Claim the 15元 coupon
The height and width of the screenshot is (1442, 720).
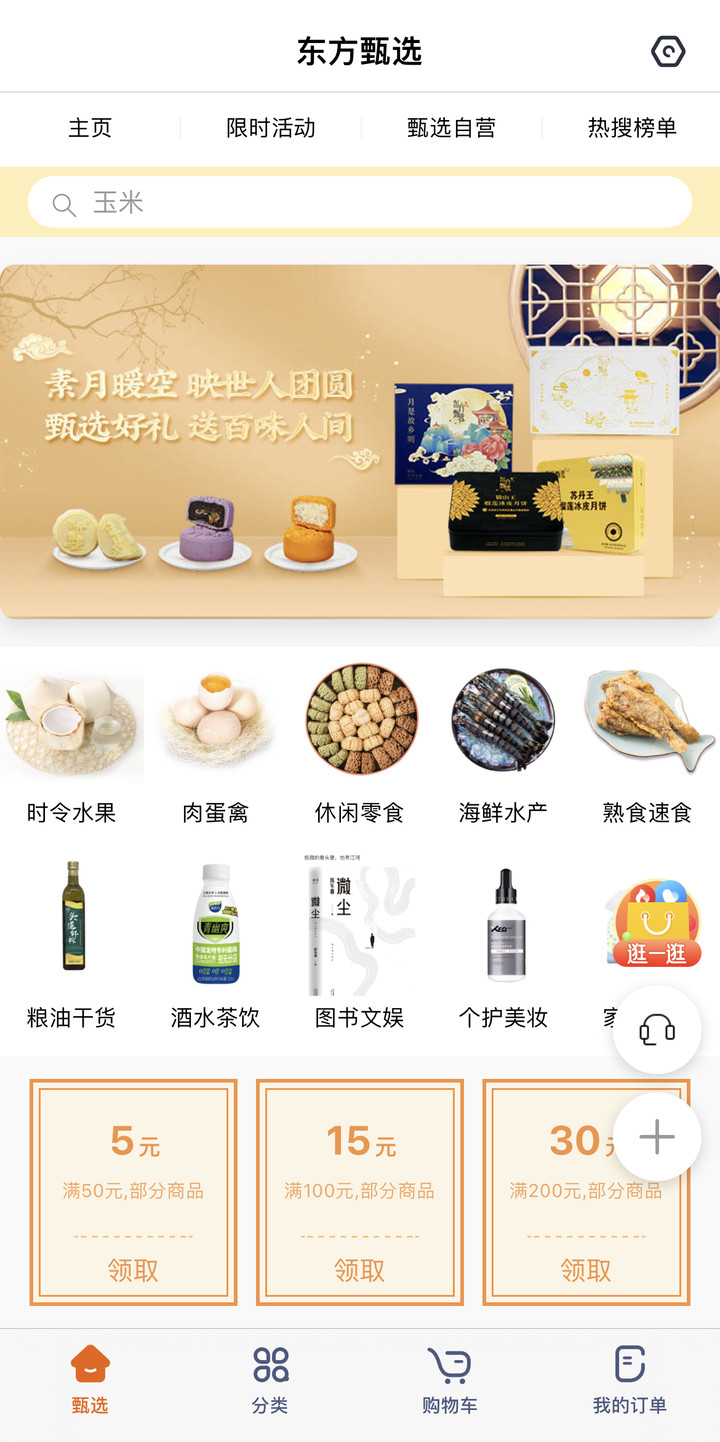[360, 1271]
